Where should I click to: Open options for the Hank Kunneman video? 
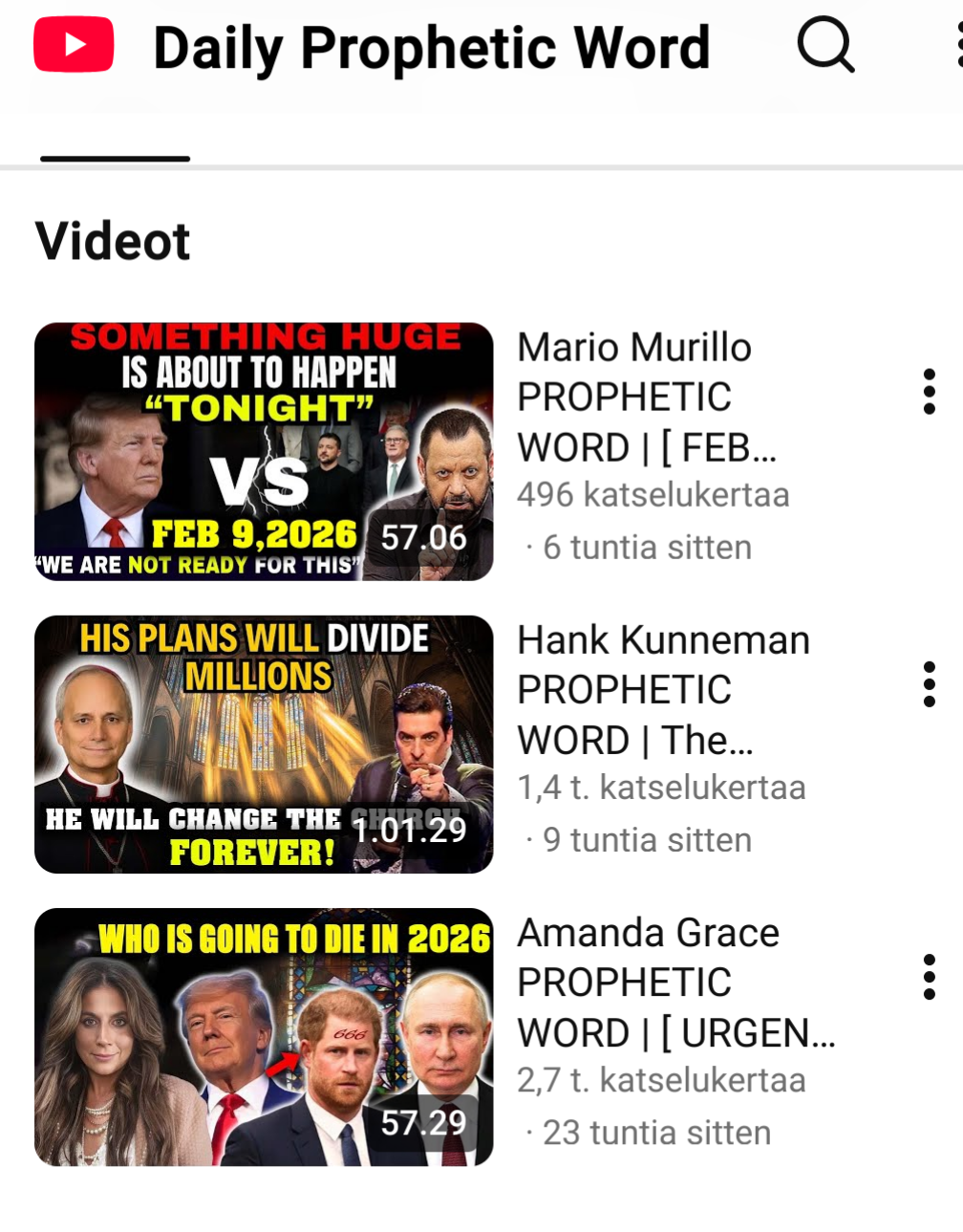click(x=929, y=683)
